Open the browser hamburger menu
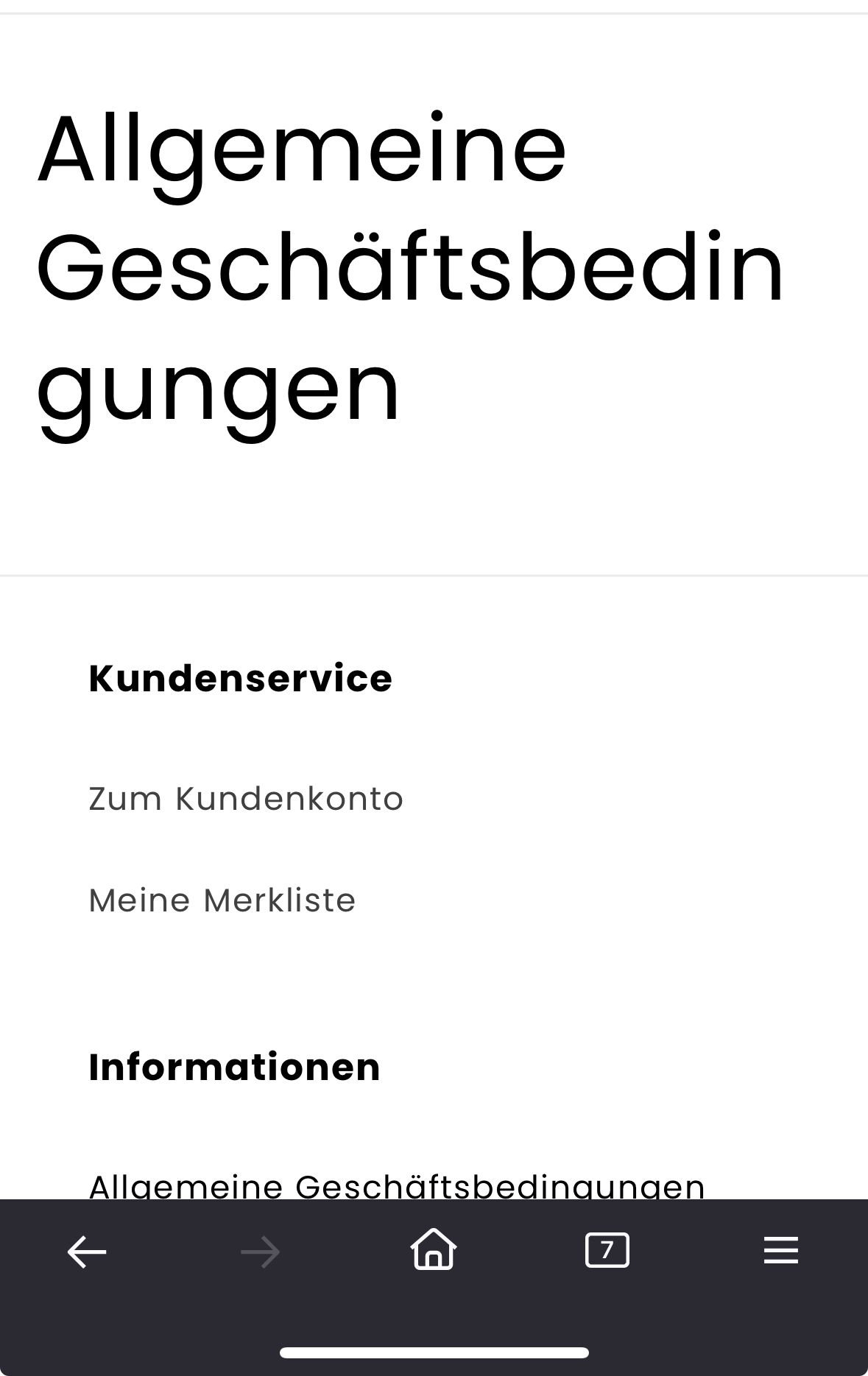The height and width of the screenshot is (1376, 868). (x=780, y=1250)
